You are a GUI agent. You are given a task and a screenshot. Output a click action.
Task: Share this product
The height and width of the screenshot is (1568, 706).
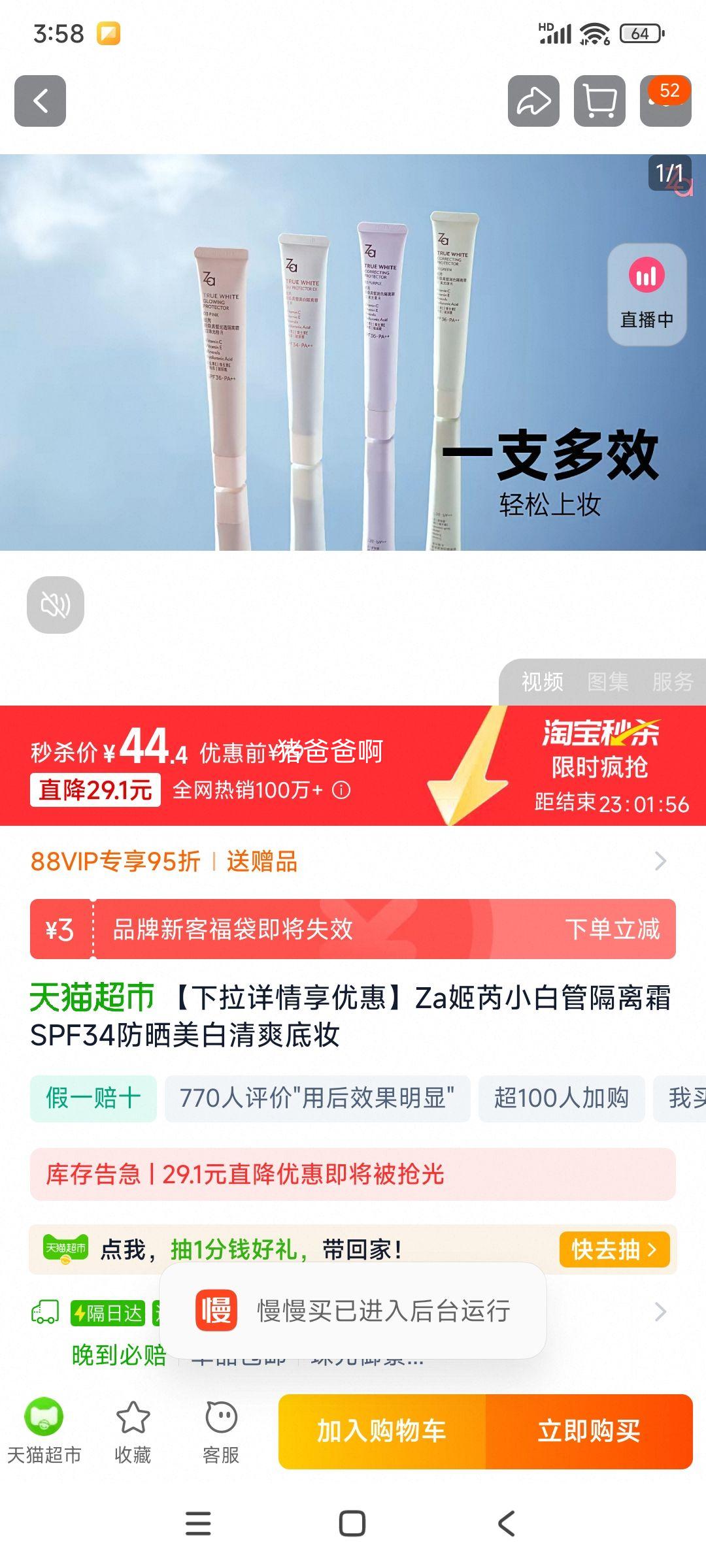pos(533,101)
